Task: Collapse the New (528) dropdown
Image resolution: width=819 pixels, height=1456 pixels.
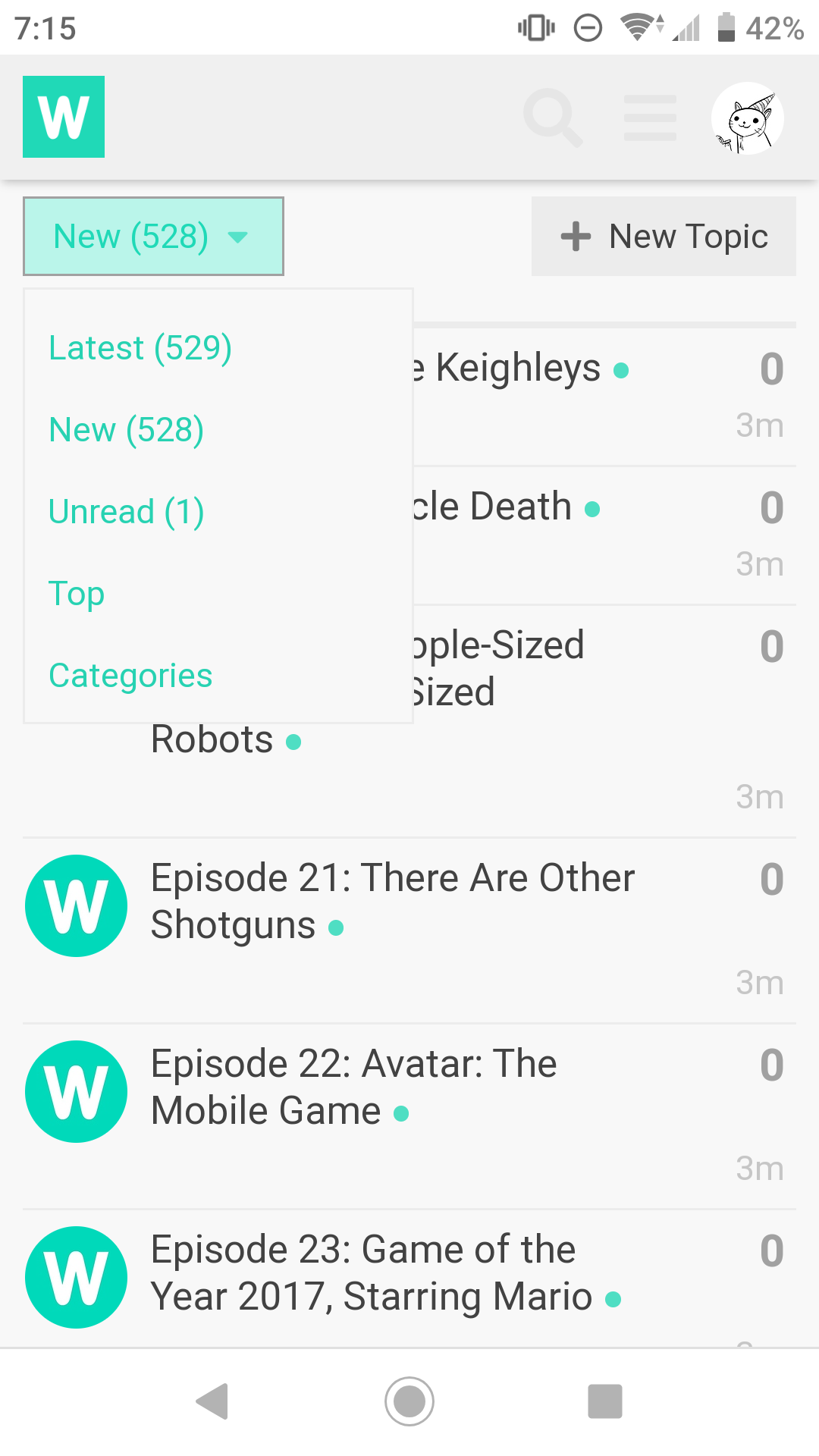Action: point(153,237)
